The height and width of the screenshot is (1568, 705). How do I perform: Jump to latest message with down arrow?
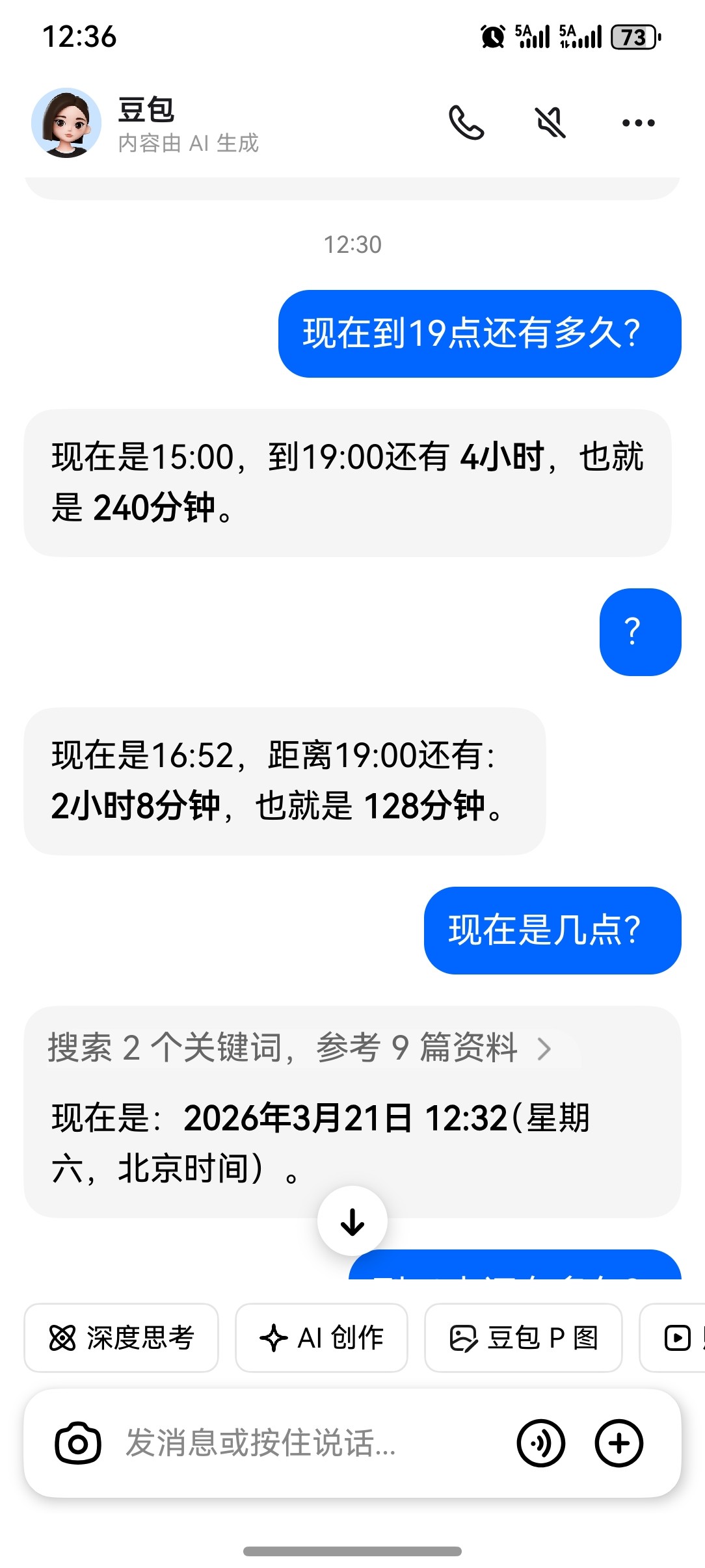click(352, 1222)
